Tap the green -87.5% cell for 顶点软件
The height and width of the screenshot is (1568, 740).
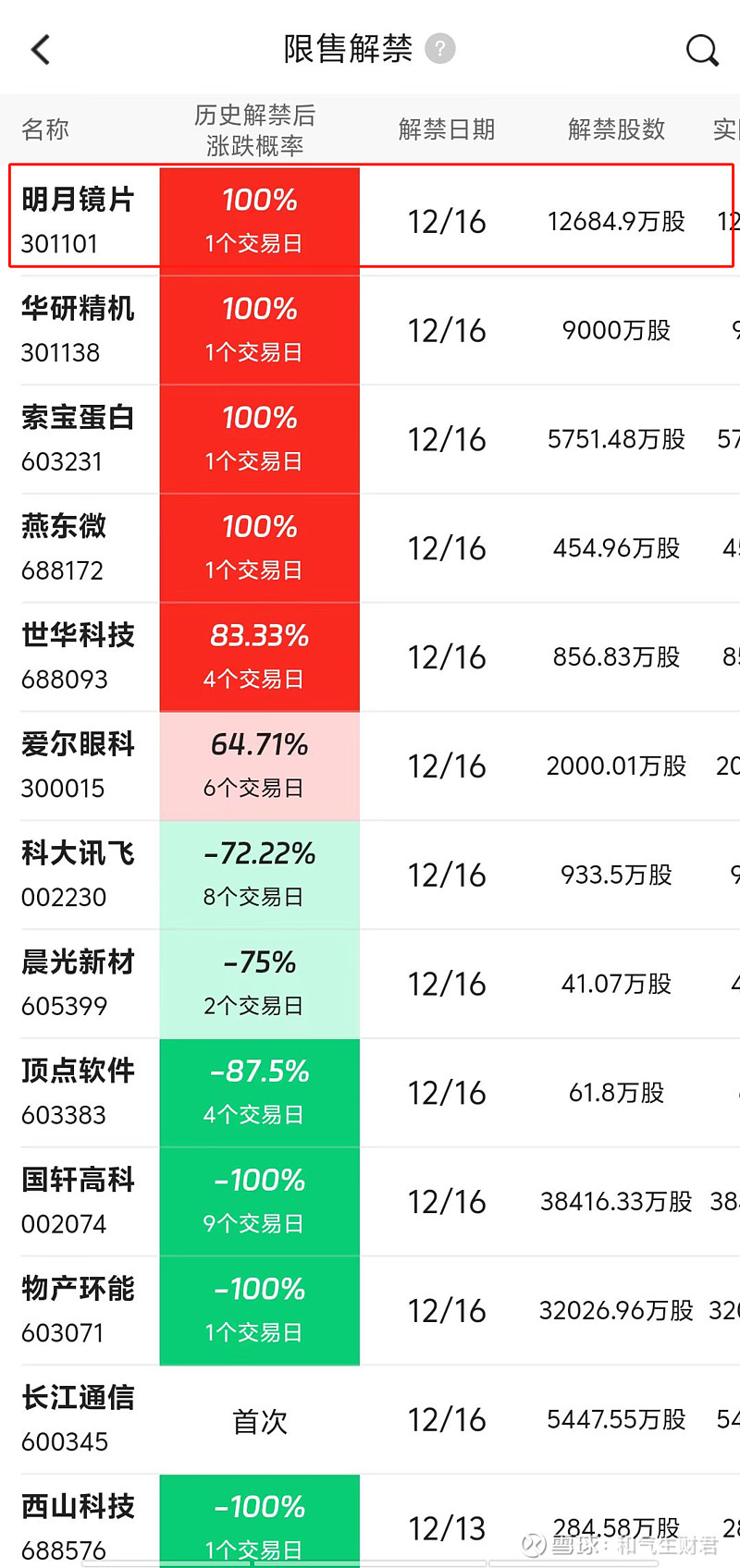(259, 1092)
